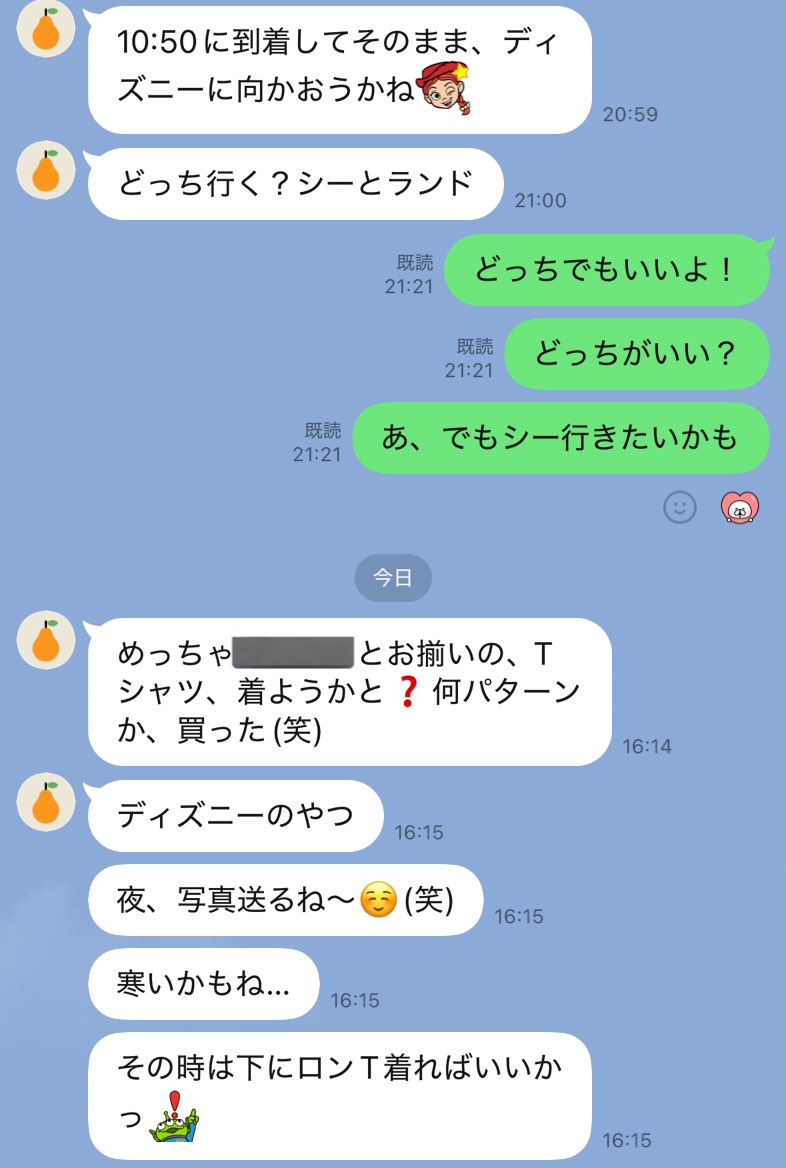This screenshot has width=786, height=1168.
Task: Tap the 今日 date separator pill
Action: (x=393, y=577)
